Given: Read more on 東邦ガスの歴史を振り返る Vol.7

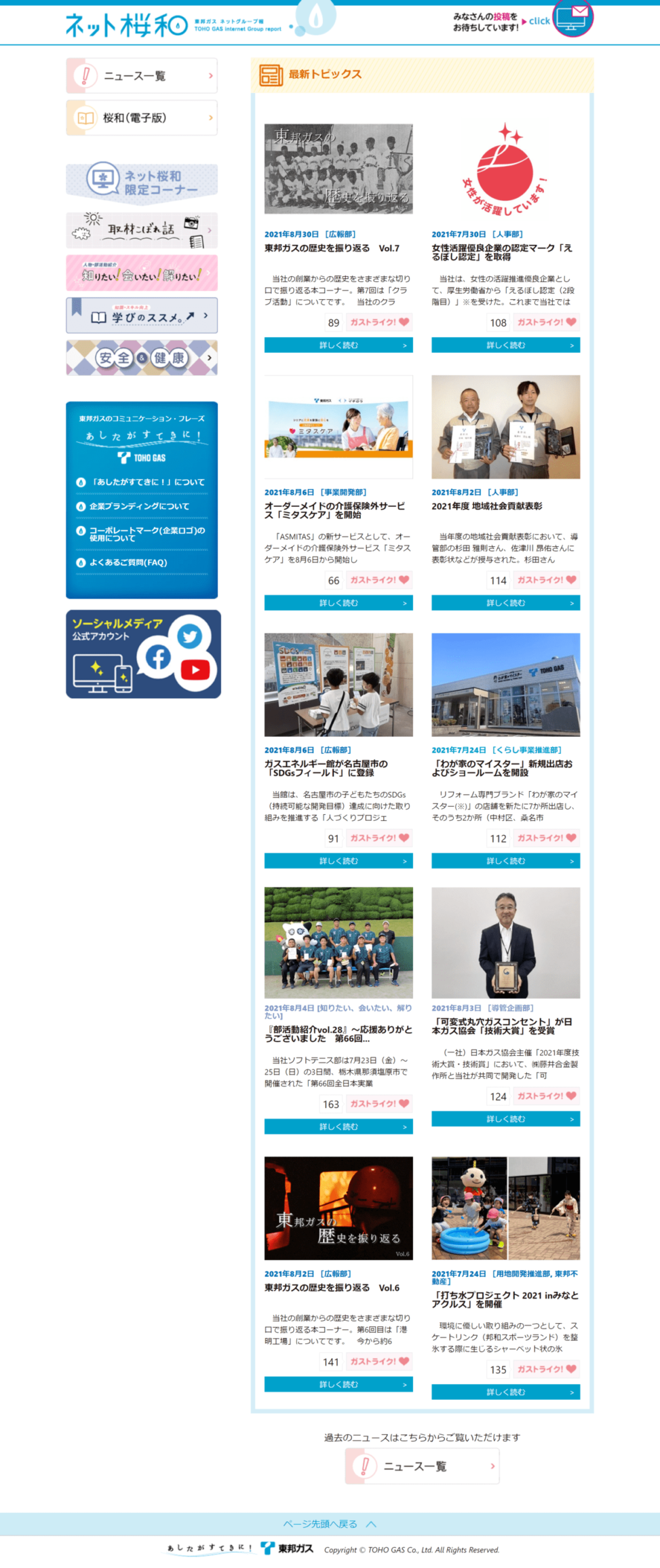Looking at the screenshot, I should [338, 345].
